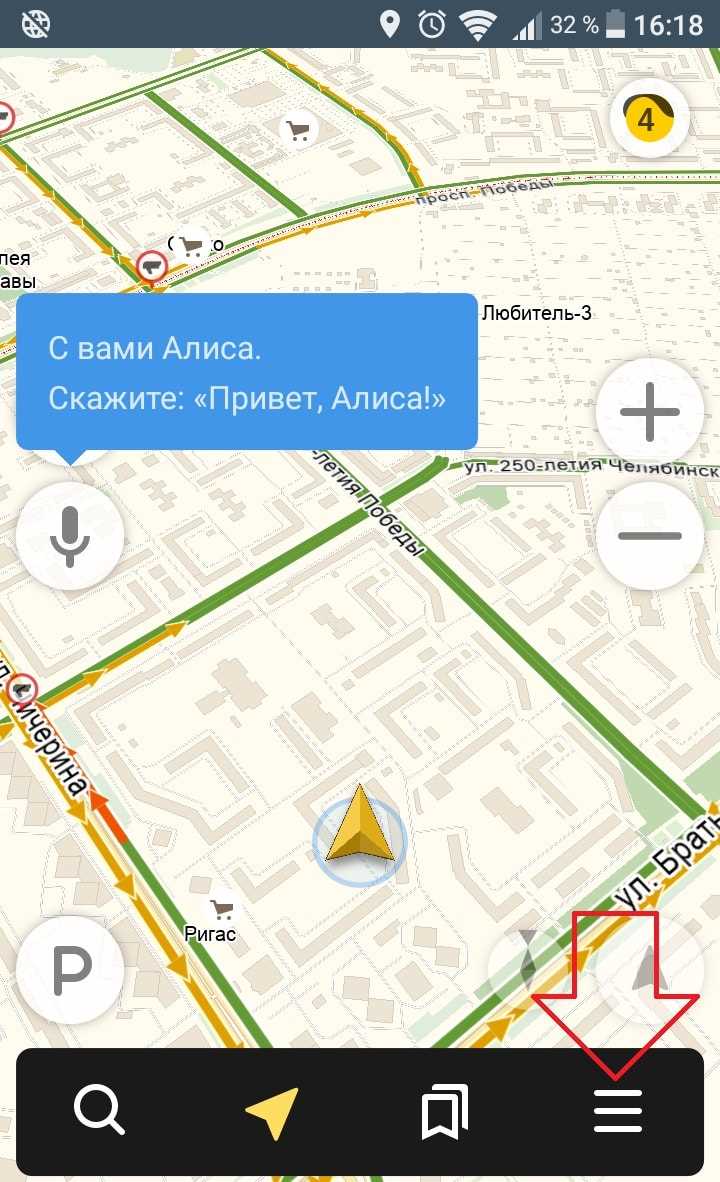Image resolution: width=720 pixels, height=1182 pixels.
Task: Tap the Ригас shop marker
Action: 222,908
